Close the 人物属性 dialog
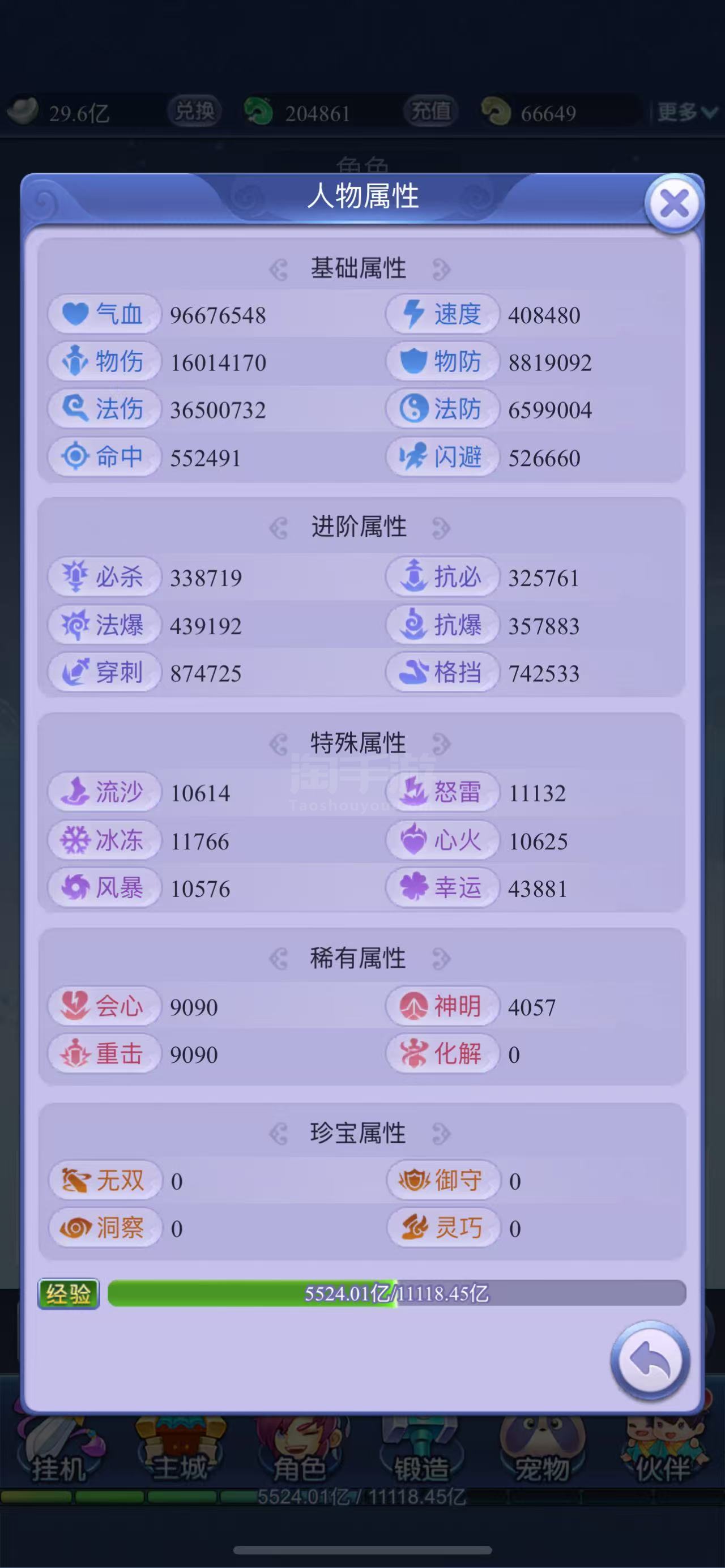The width and height of the screenshot is (725, 1568). 675,203
